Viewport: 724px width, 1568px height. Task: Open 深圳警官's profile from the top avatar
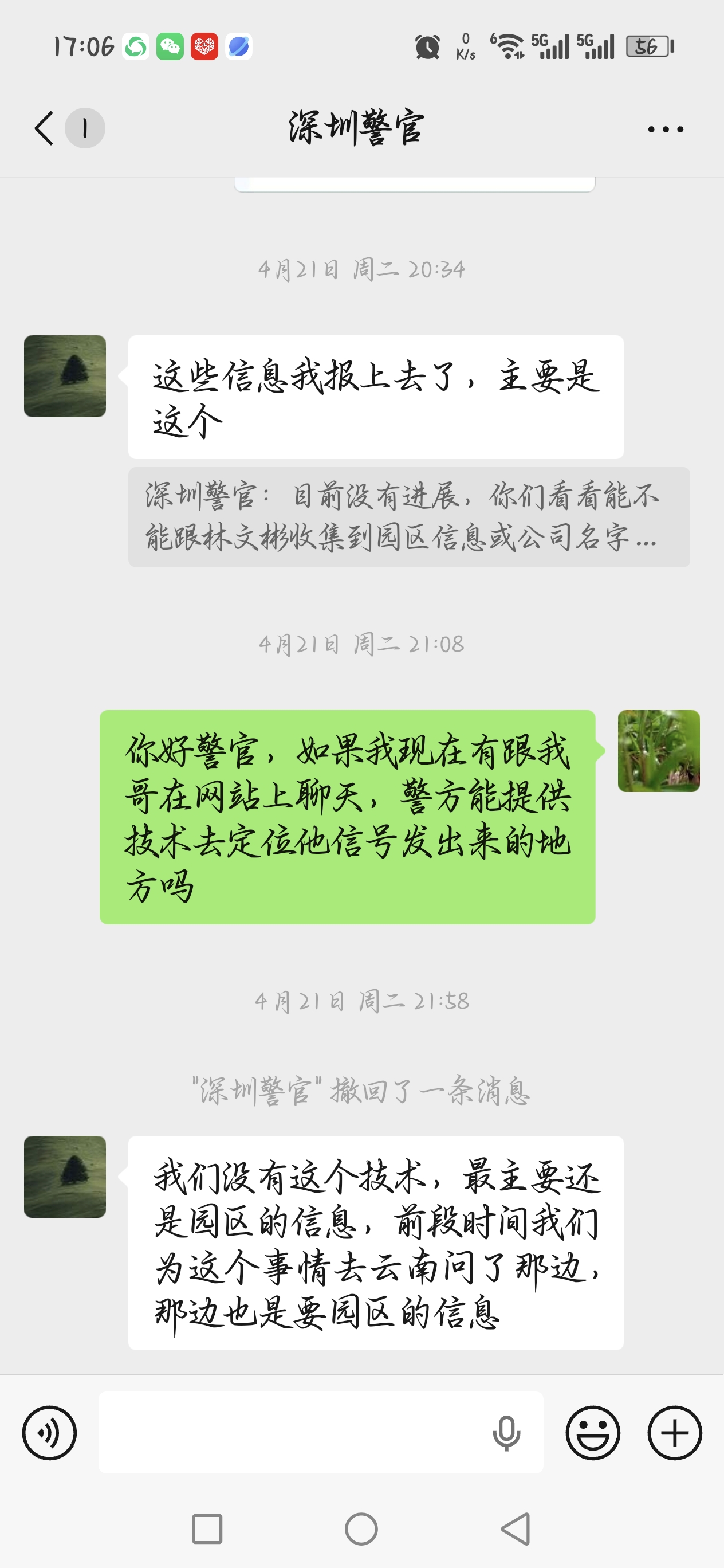pyautogui.click(x=65, y=376)
